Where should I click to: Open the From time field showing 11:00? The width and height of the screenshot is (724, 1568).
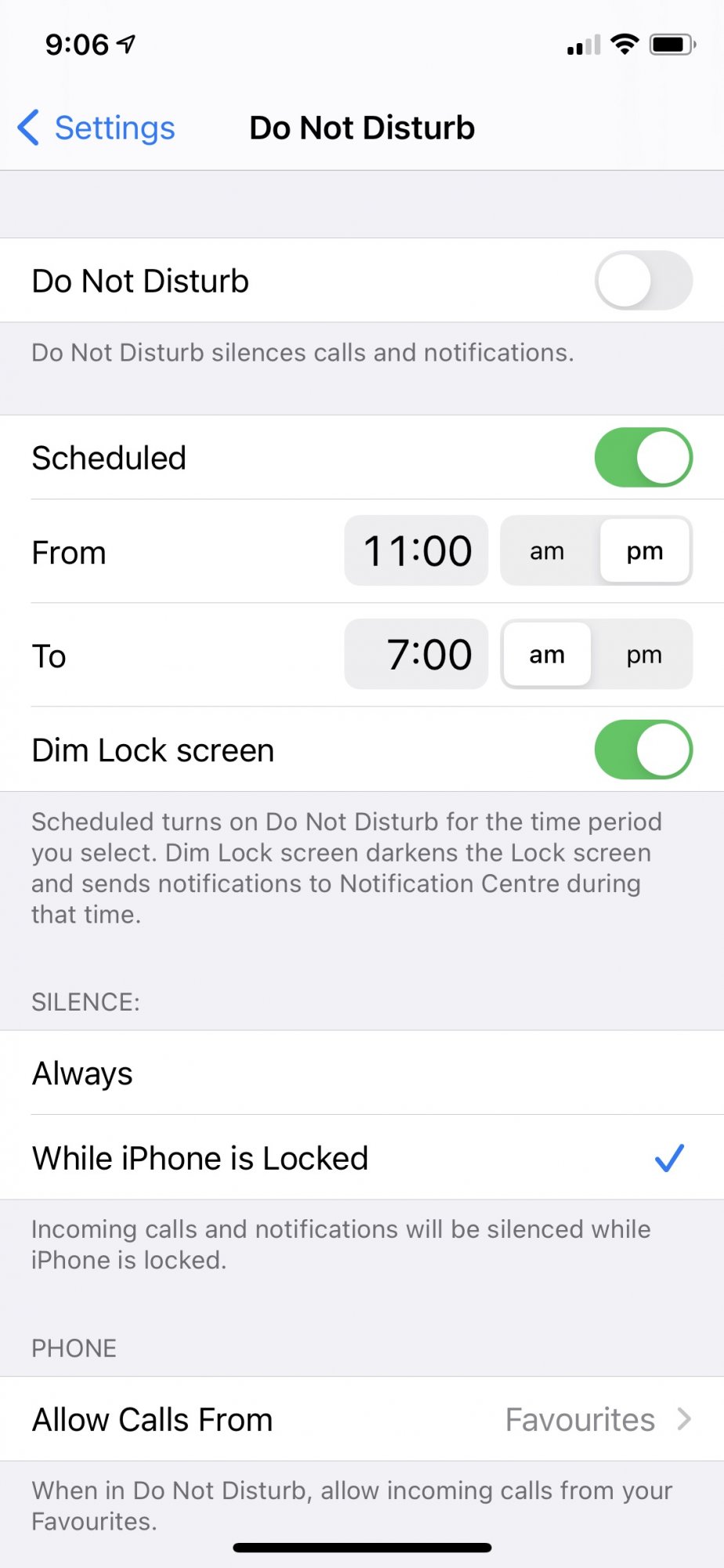(x=416, y=551)
